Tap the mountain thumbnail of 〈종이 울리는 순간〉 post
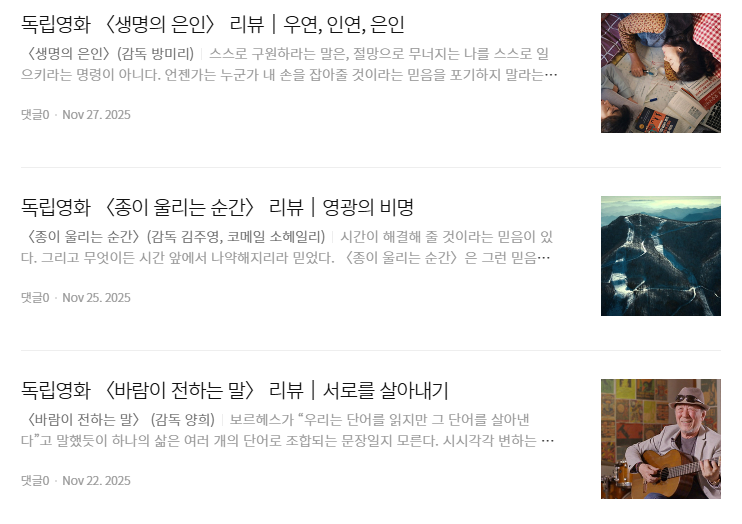Screen dimensions: 742x524 (x=660, y=256)
